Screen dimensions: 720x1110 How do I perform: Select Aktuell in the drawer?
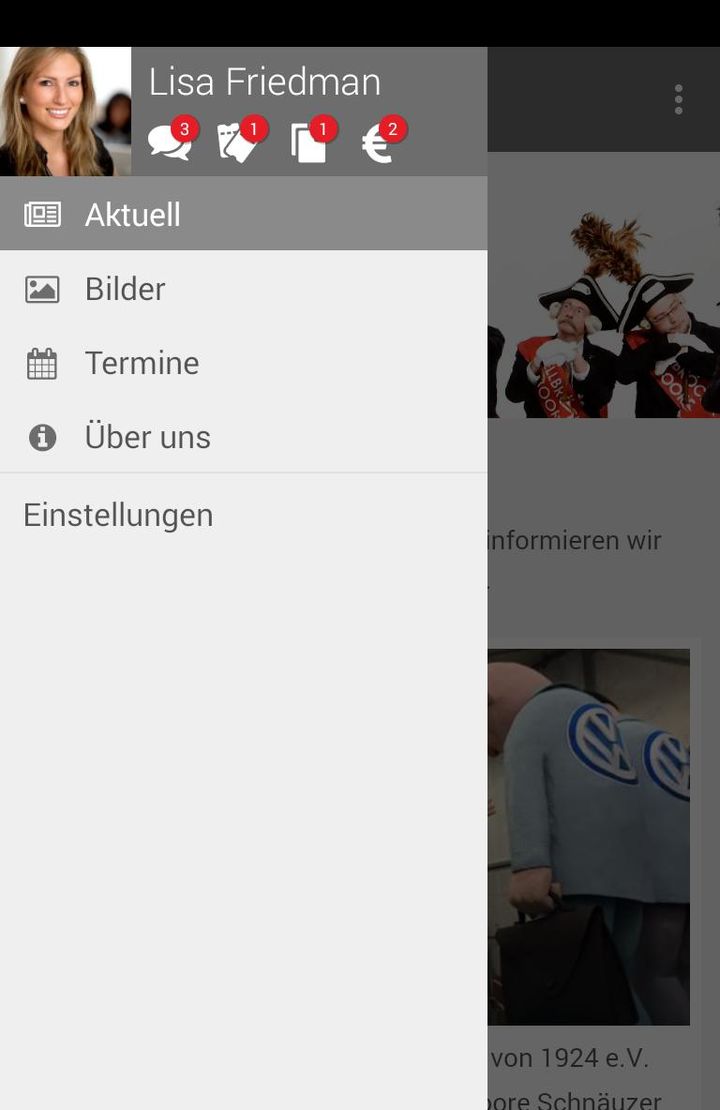[x=243, y=214]
